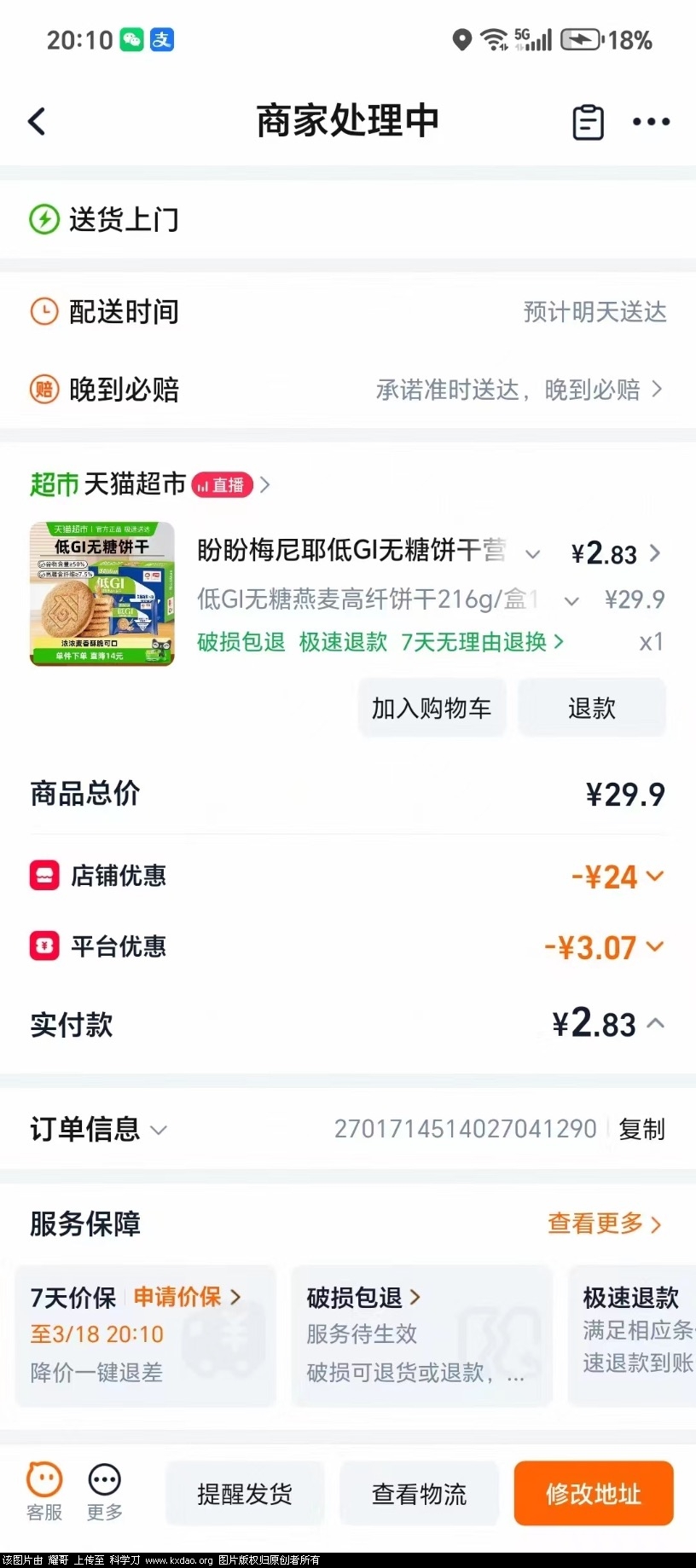The height and width of the screenshot is (1568, 696).
Task: Open the biscuit product thumbnail
Action: click(x=102, y=593)
